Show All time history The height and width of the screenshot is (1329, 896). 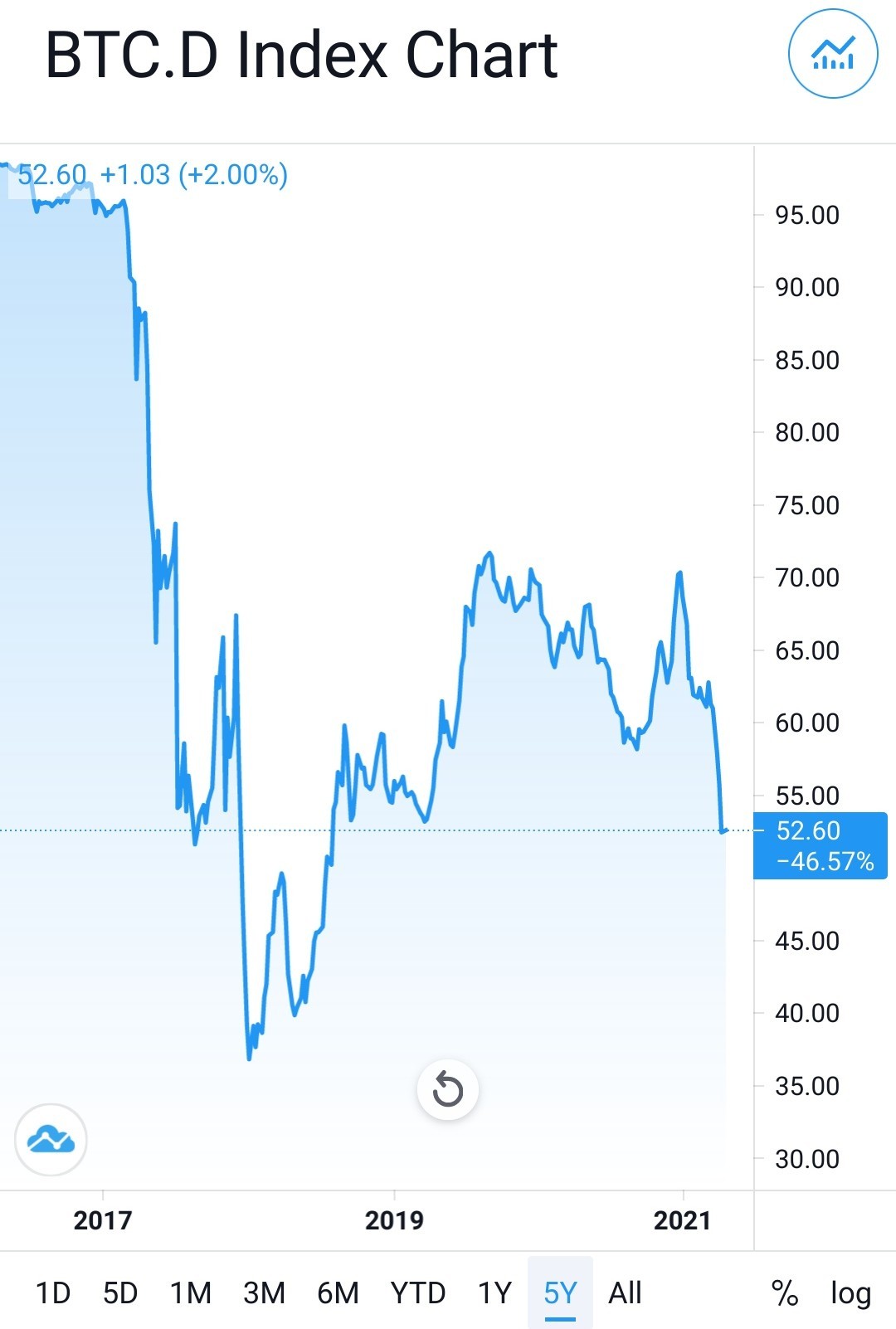pyautogui.click(x=625, y=1292)
